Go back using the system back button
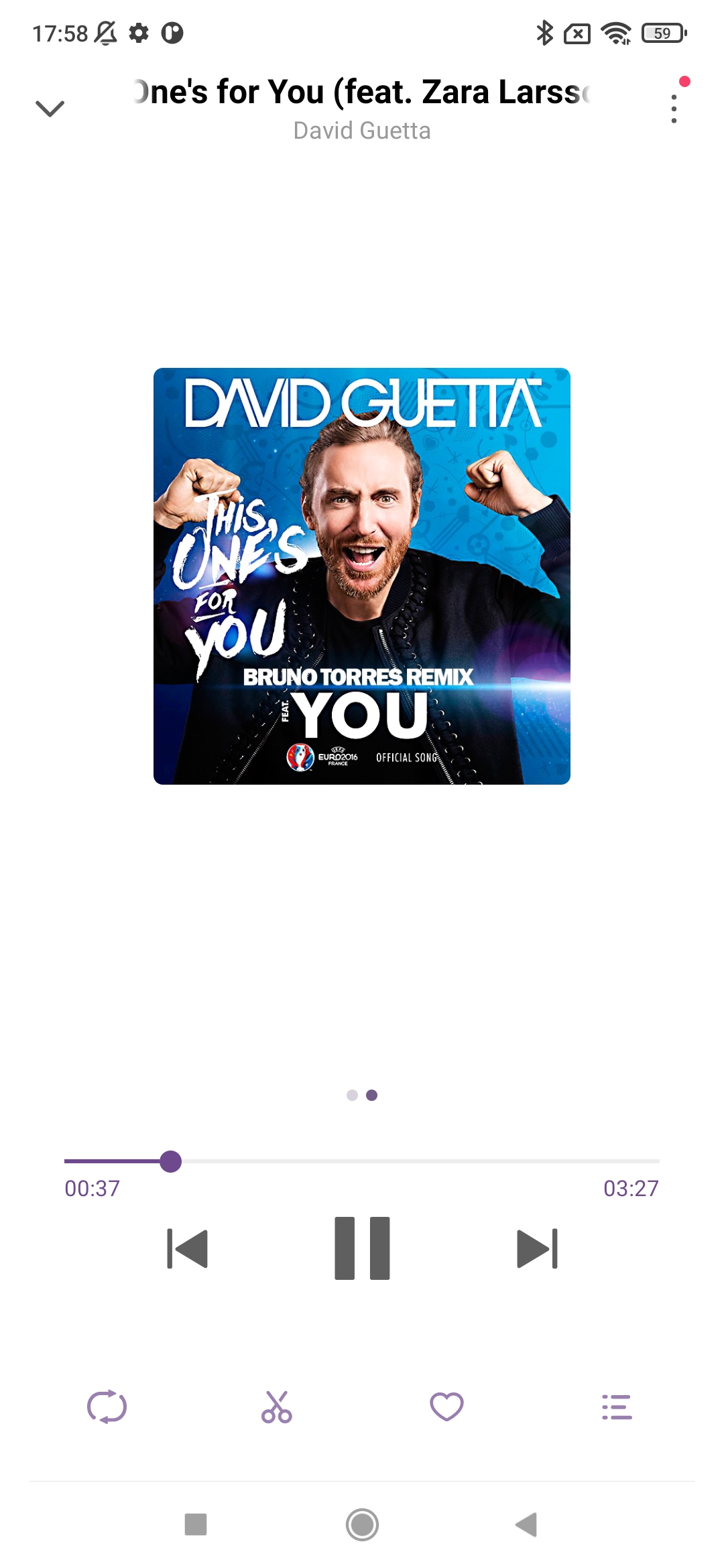The width and height of the screenshot is (724, 1568). pos(527,1524)
